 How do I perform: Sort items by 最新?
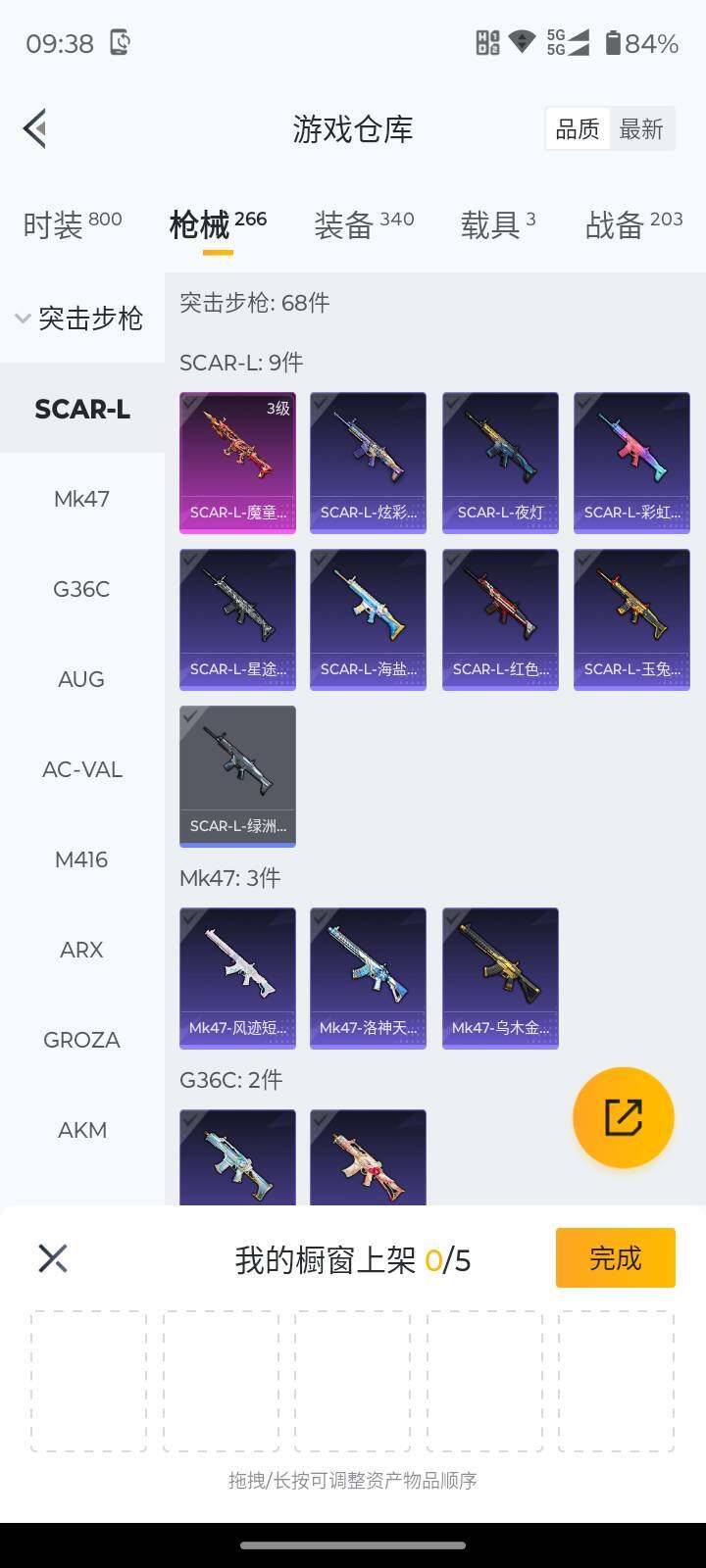click(x=641, y=129)
